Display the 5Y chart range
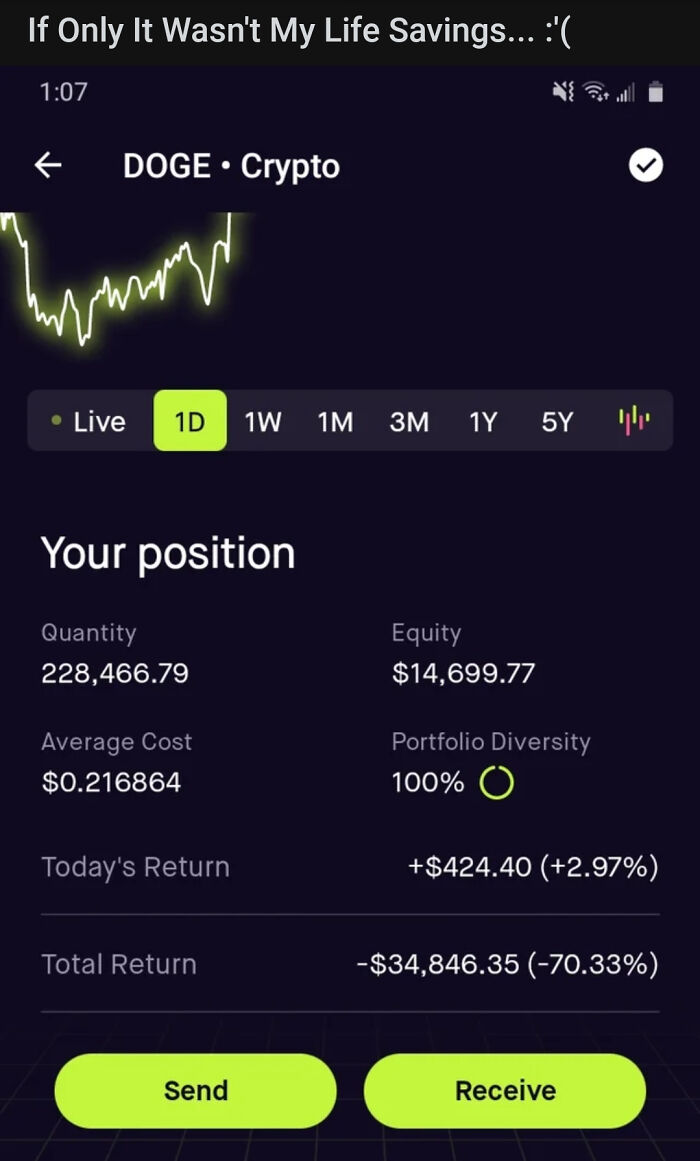This screenshot has height=1161, width=700. [x=557, y=421]
